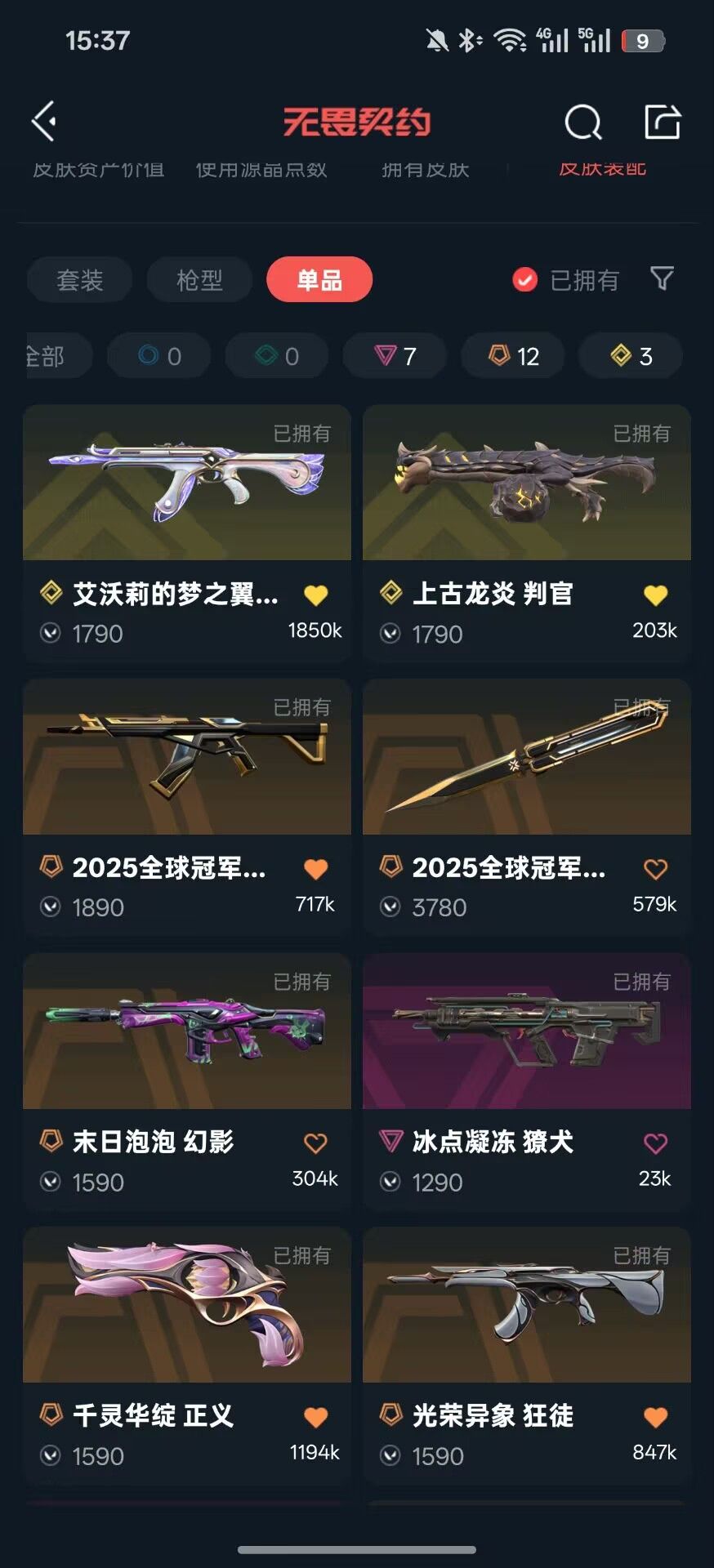Viewport: 714px width, 1568px height.
Task: Select the teal rarity filter showing 0
Action: pyautogui.click(x=276, y=355)
